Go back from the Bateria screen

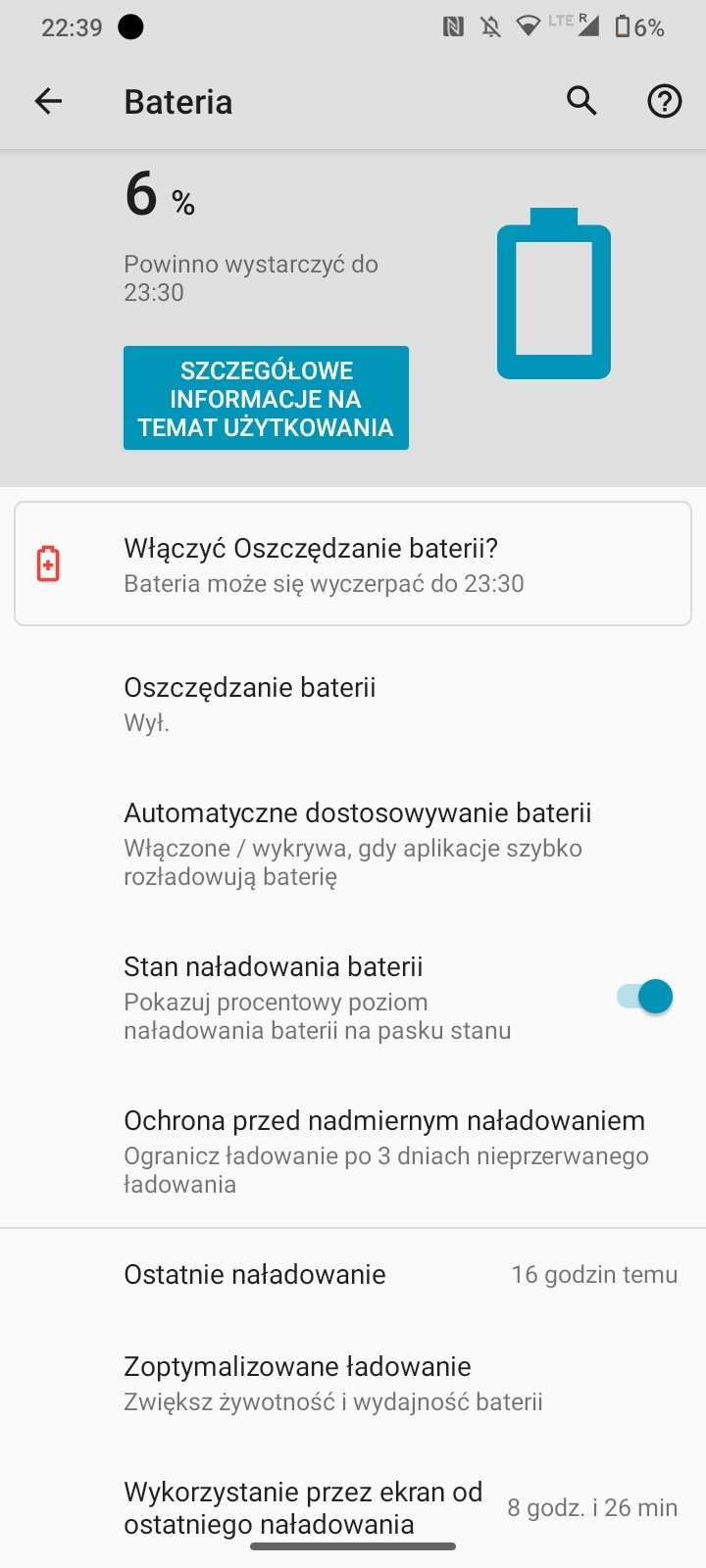pyautogui.click(x=48, y=101)
